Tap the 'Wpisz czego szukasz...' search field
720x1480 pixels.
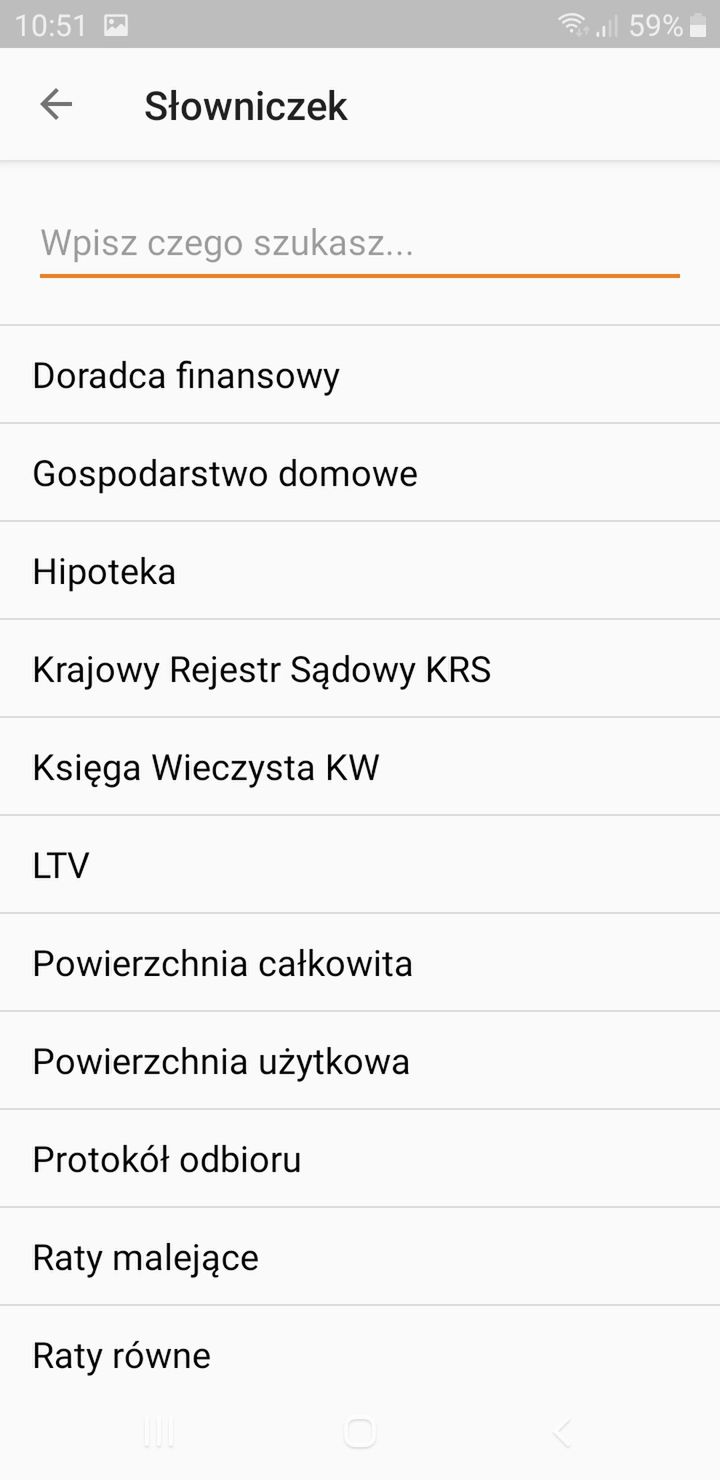click(360, 244)
